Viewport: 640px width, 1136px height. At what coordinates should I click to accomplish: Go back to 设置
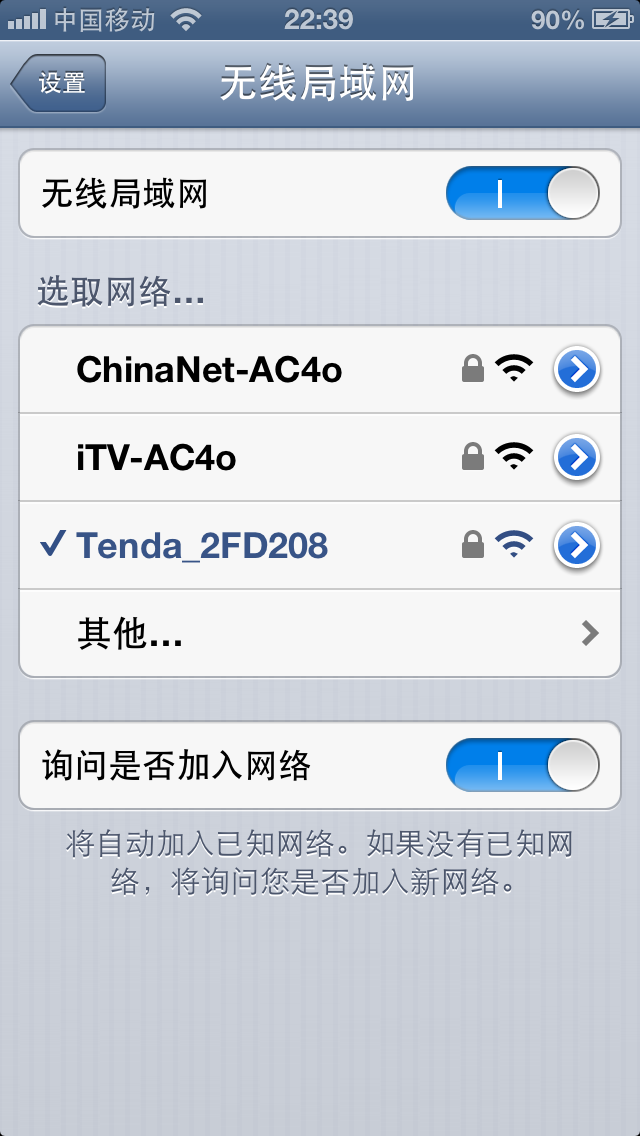[58, 83]
